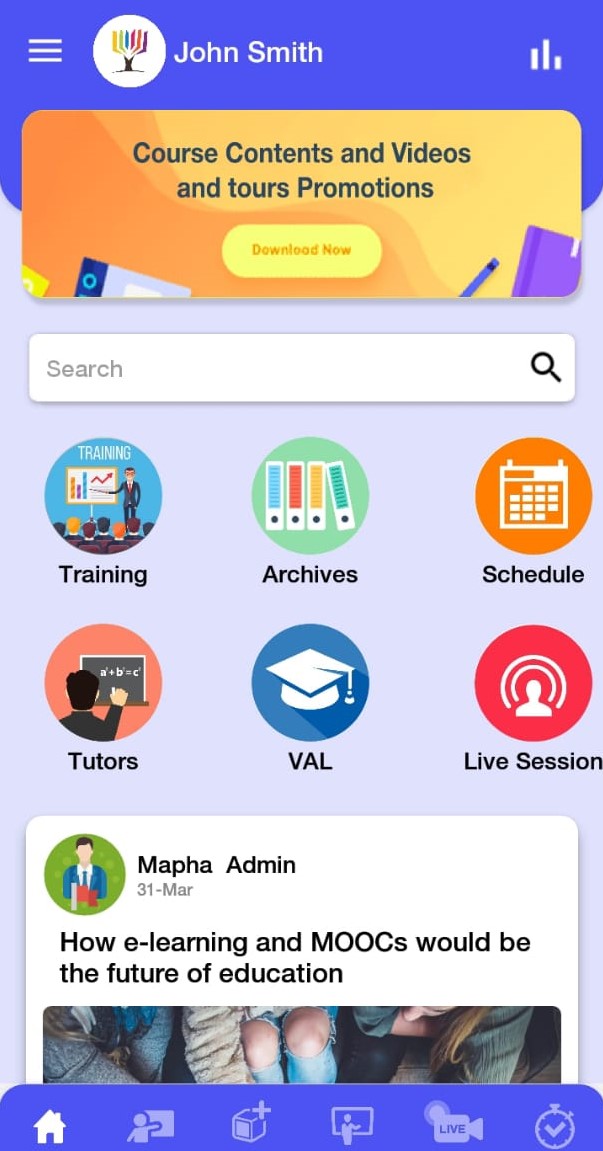The height and width of the screenshot is (1151, 603).
Task: Tap John Smith's profile avatar
Action: pos(129,52)
